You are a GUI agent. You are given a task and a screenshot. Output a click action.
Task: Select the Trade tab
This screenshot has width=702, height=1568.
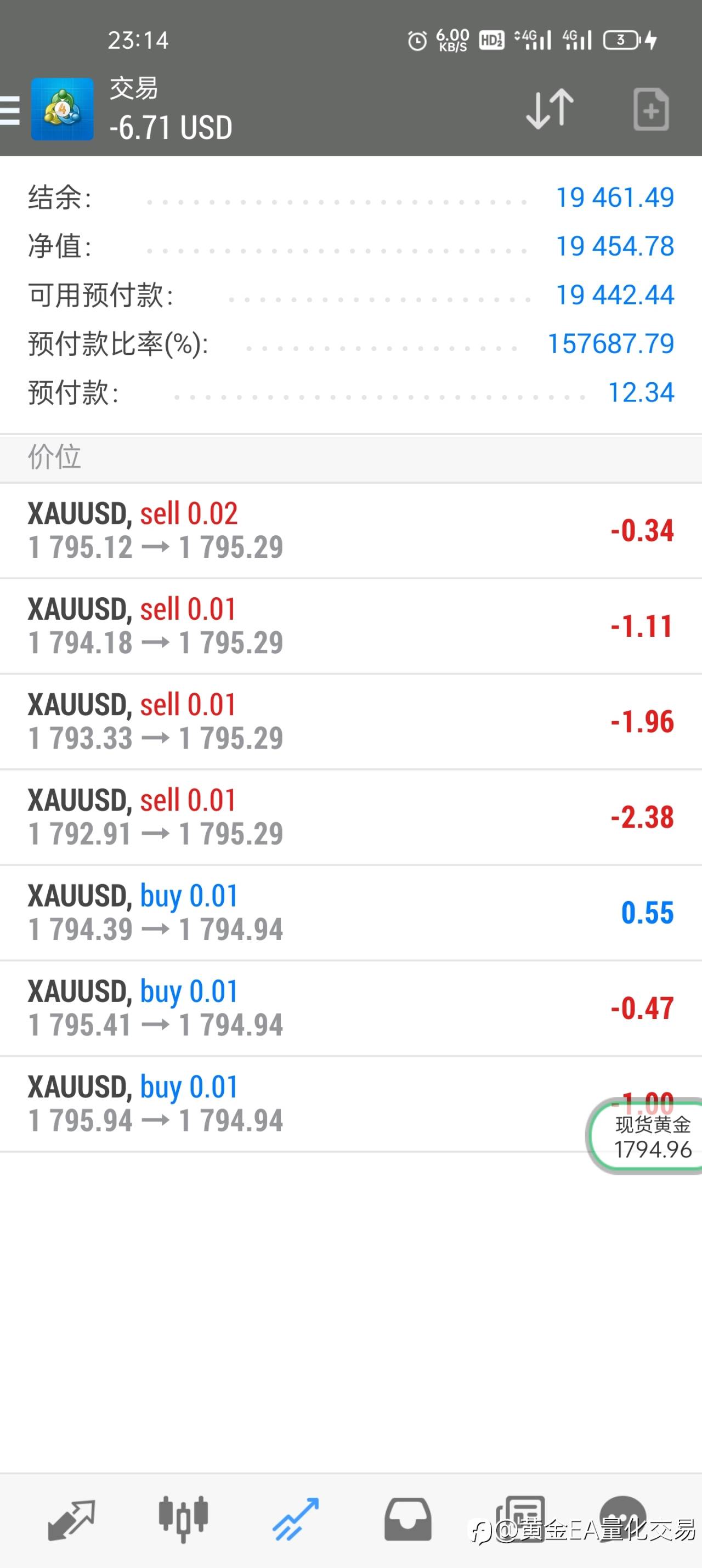click(x=295, y=1519)
